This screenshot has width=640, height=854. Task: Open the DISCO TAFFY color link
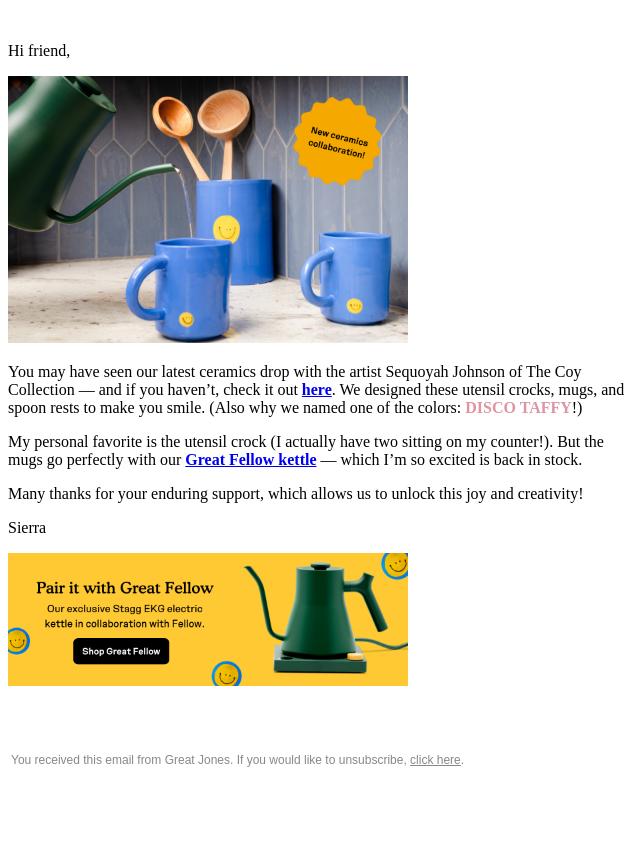[x=517, y=408]
